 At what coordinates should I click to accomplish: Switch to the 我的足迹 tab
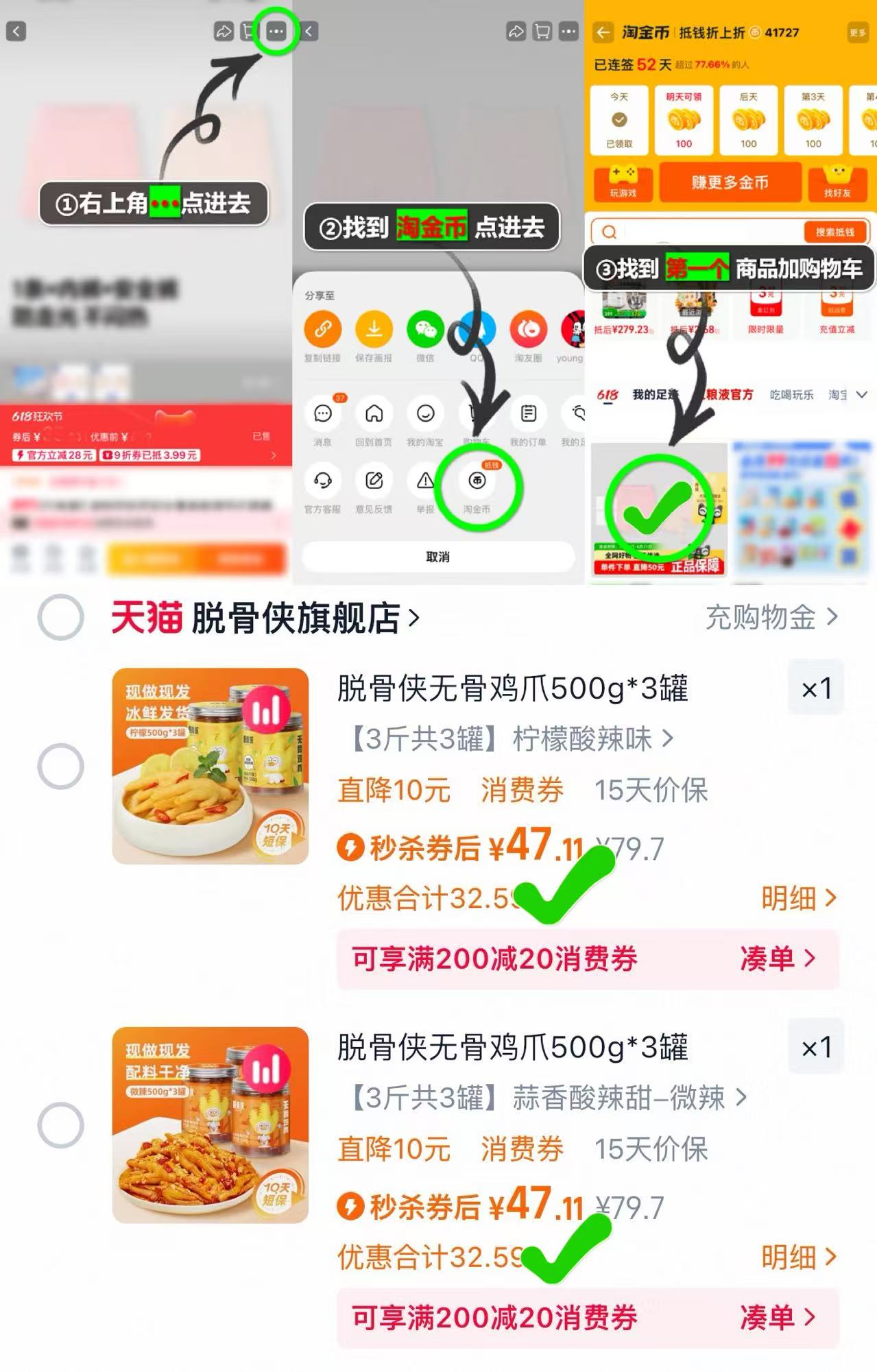655,395
